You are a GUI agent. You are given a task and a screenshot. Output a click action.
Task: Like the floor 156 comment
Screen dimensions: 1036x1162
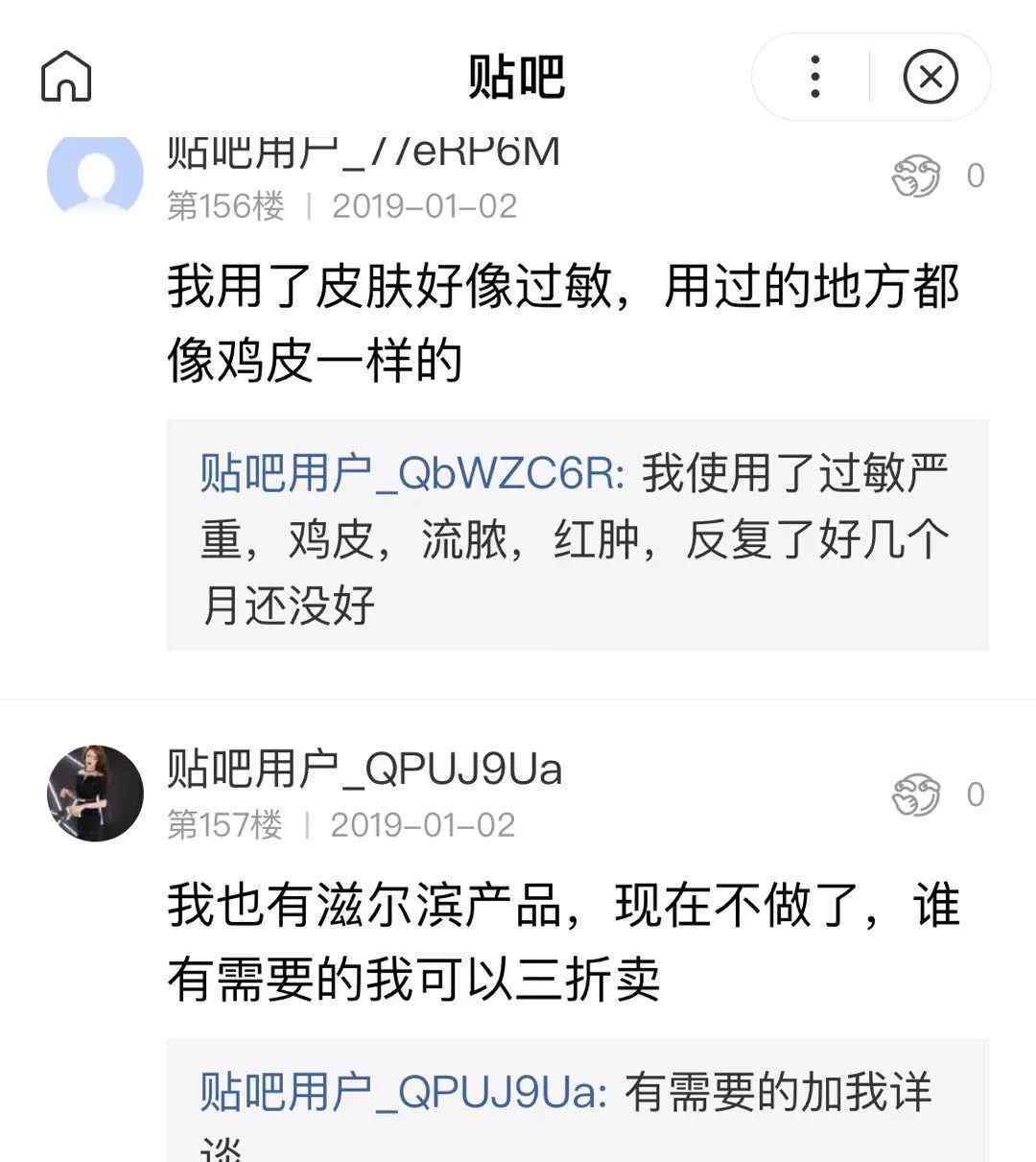[916, 177]
